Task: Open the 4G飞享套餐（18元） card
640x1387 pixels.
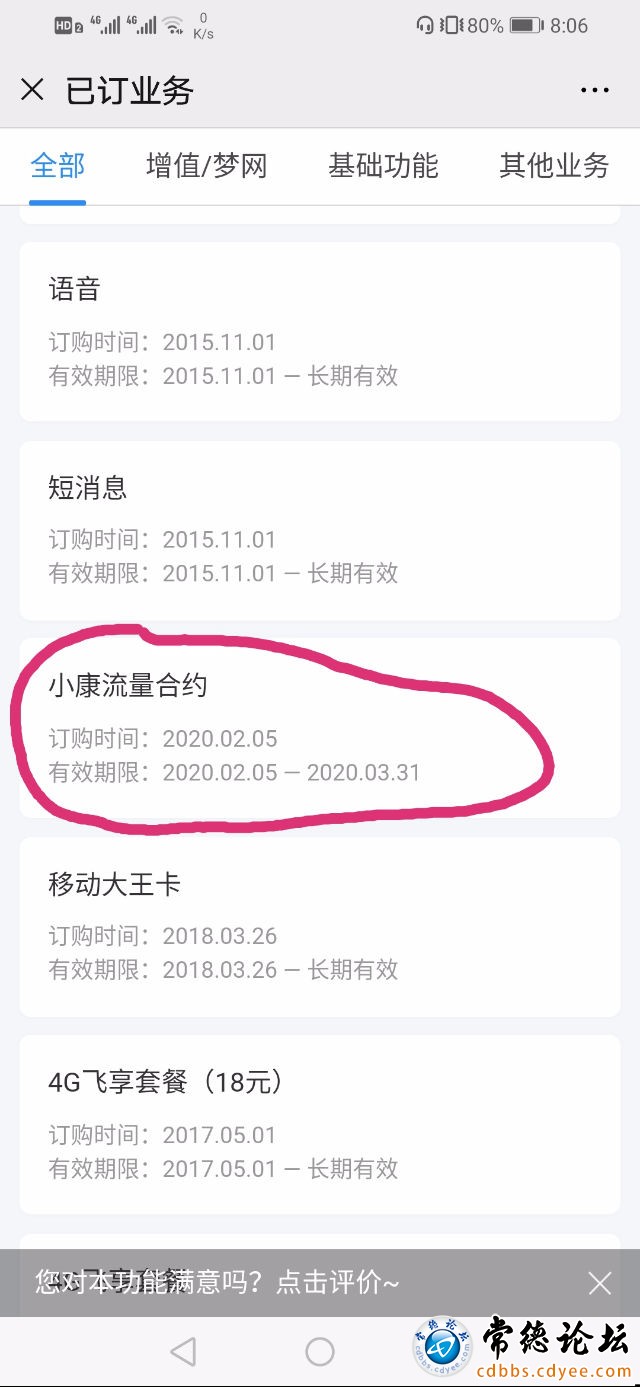Action: (320, 1124)
